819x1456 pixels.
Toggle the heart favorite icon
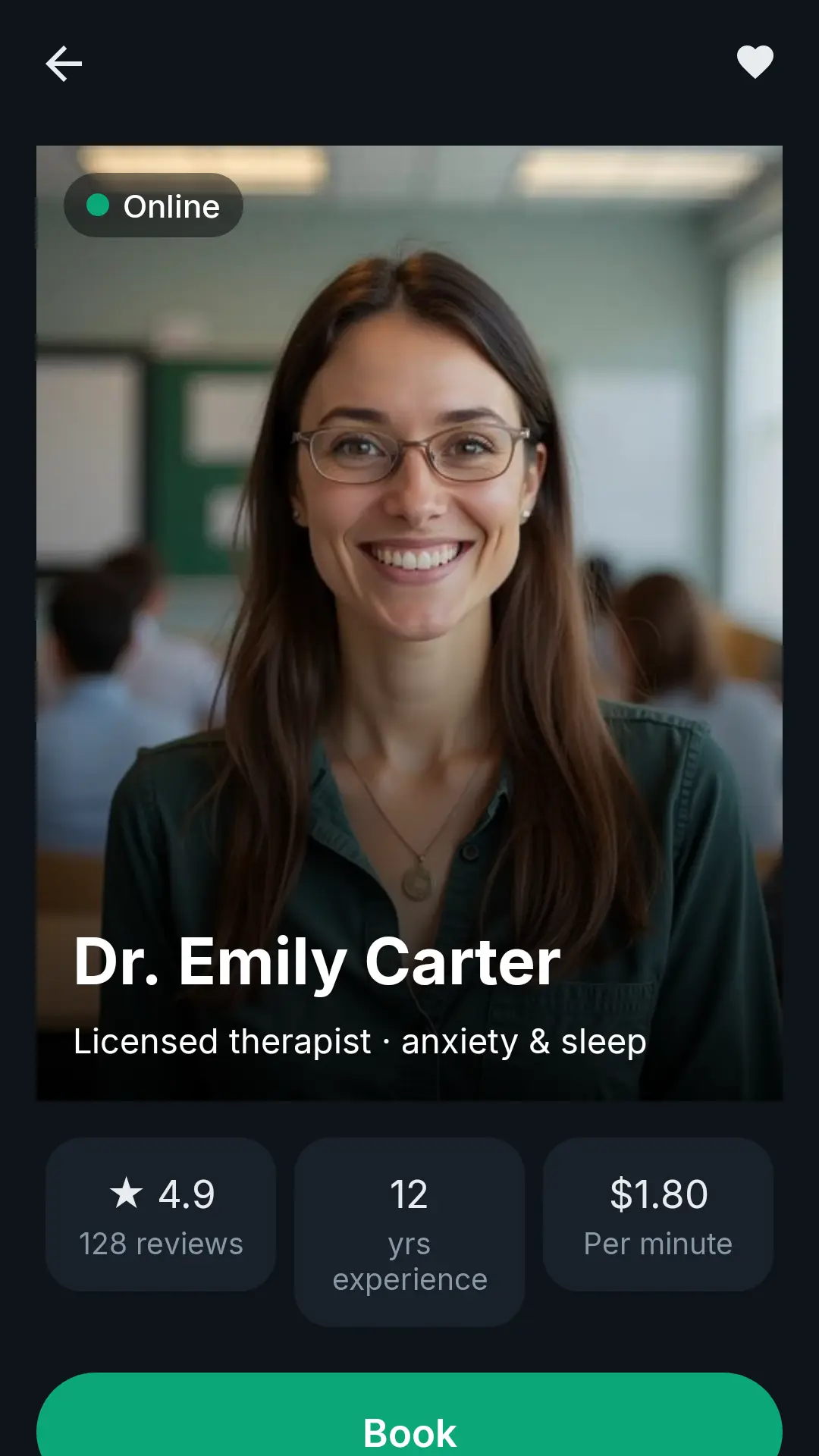(x=755, y=62)
